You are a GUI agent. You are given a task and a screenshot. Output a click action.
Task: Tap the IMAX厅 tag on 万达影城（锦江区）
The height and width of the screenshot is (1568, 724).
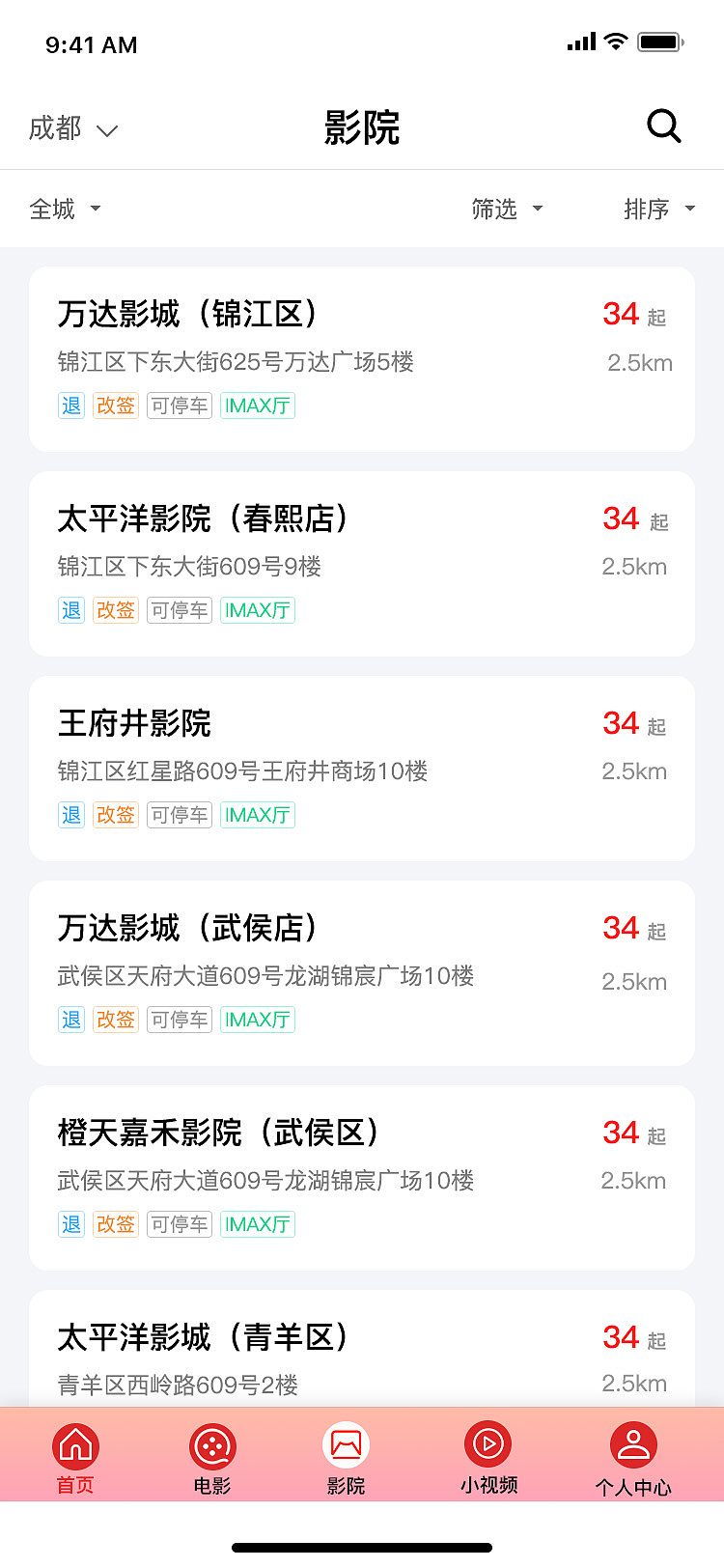point(257,406)
